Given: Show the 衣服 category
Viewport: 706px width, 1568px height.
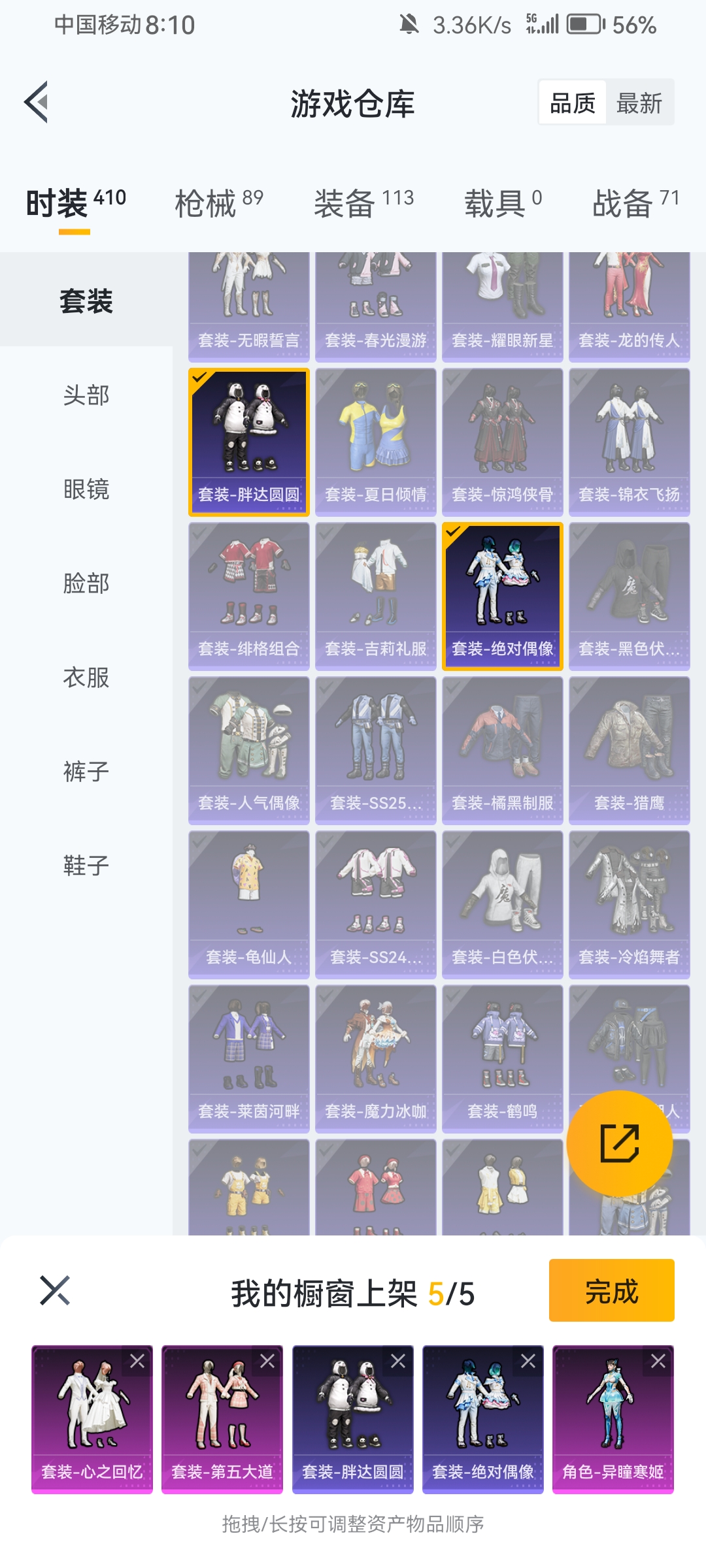Looking at the screenshot, I should tap(86, 678).
